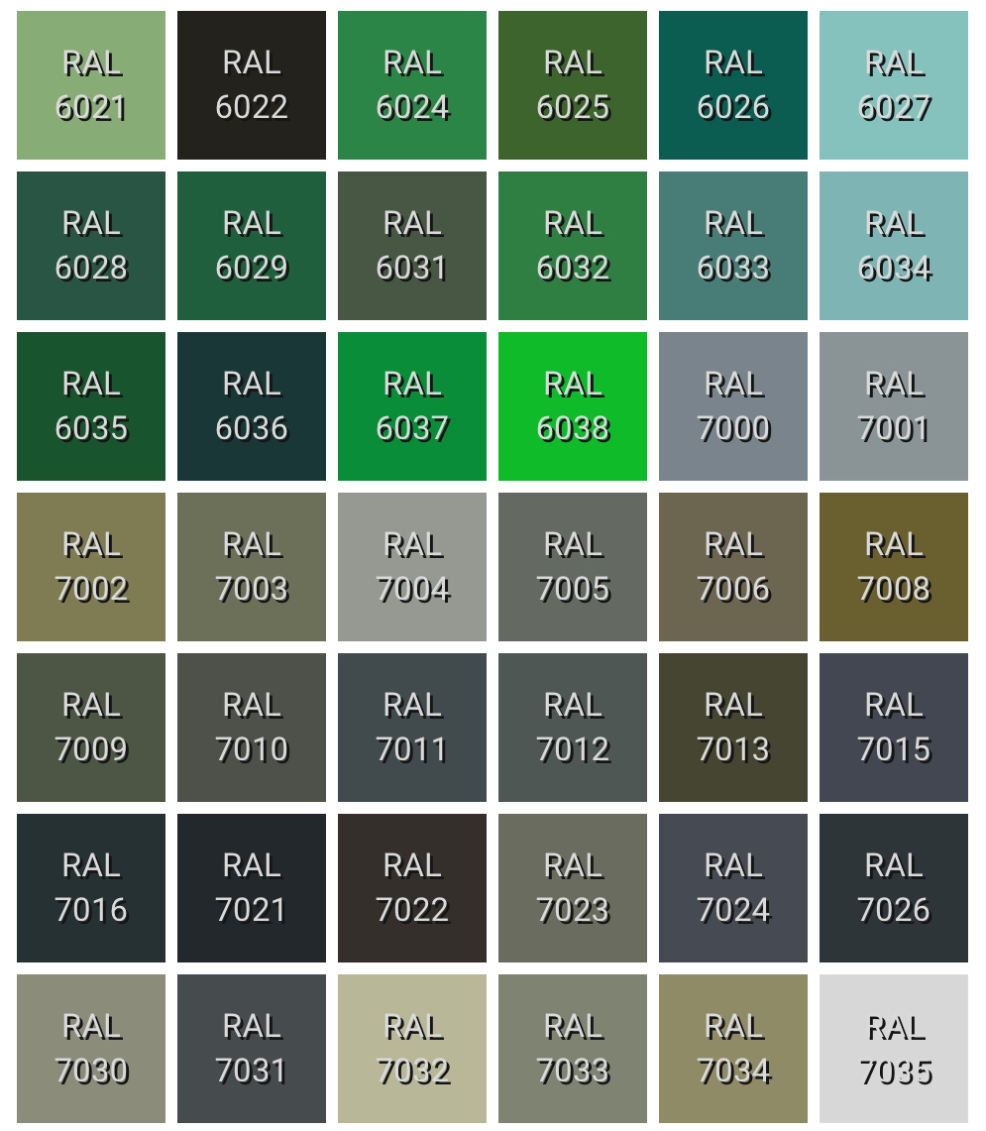Open the RAL 7004 swatch

412,567
